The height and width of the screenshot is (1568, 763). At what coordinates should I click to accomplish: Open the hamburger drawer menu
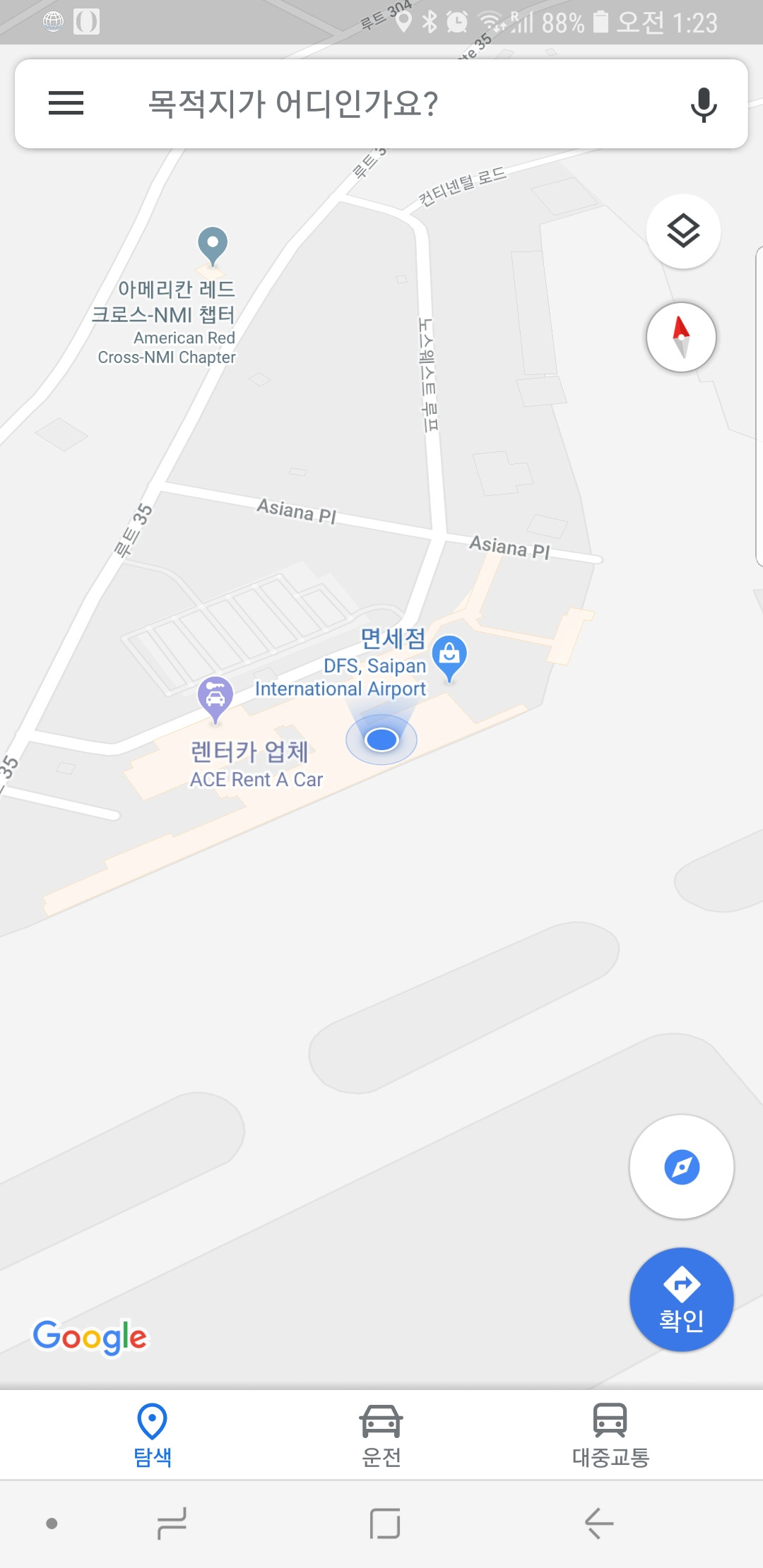(x=66, y=104)
